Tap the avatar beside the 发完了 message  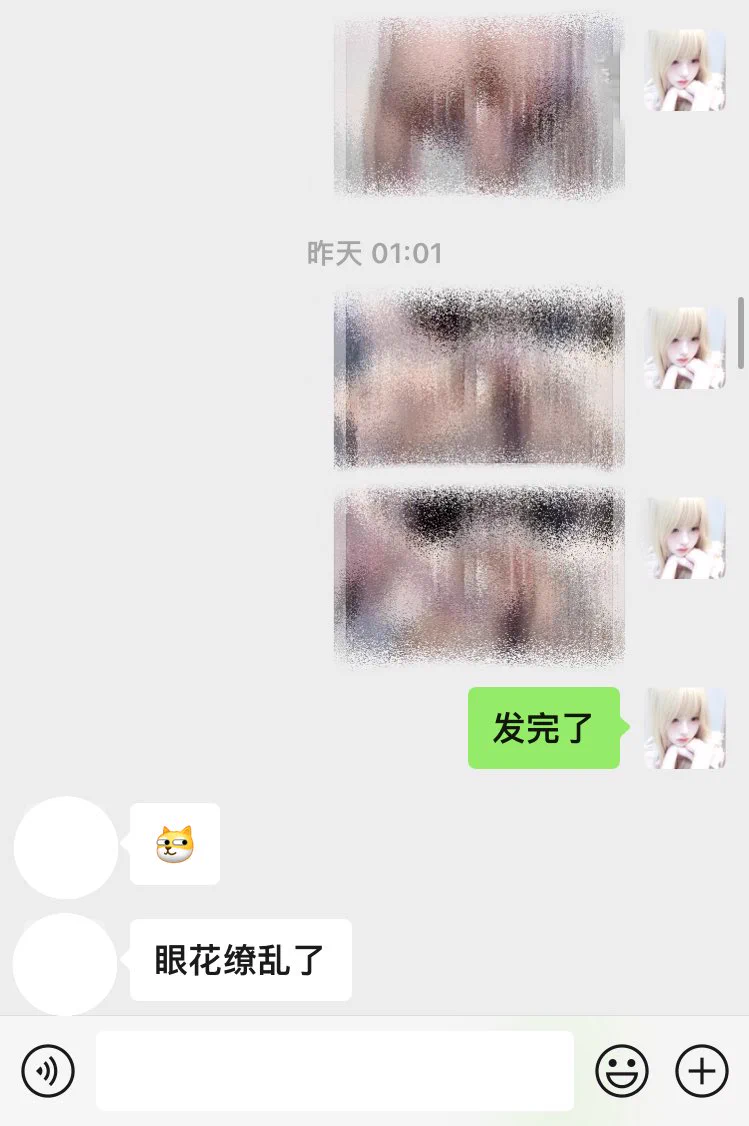coord(685,728)
